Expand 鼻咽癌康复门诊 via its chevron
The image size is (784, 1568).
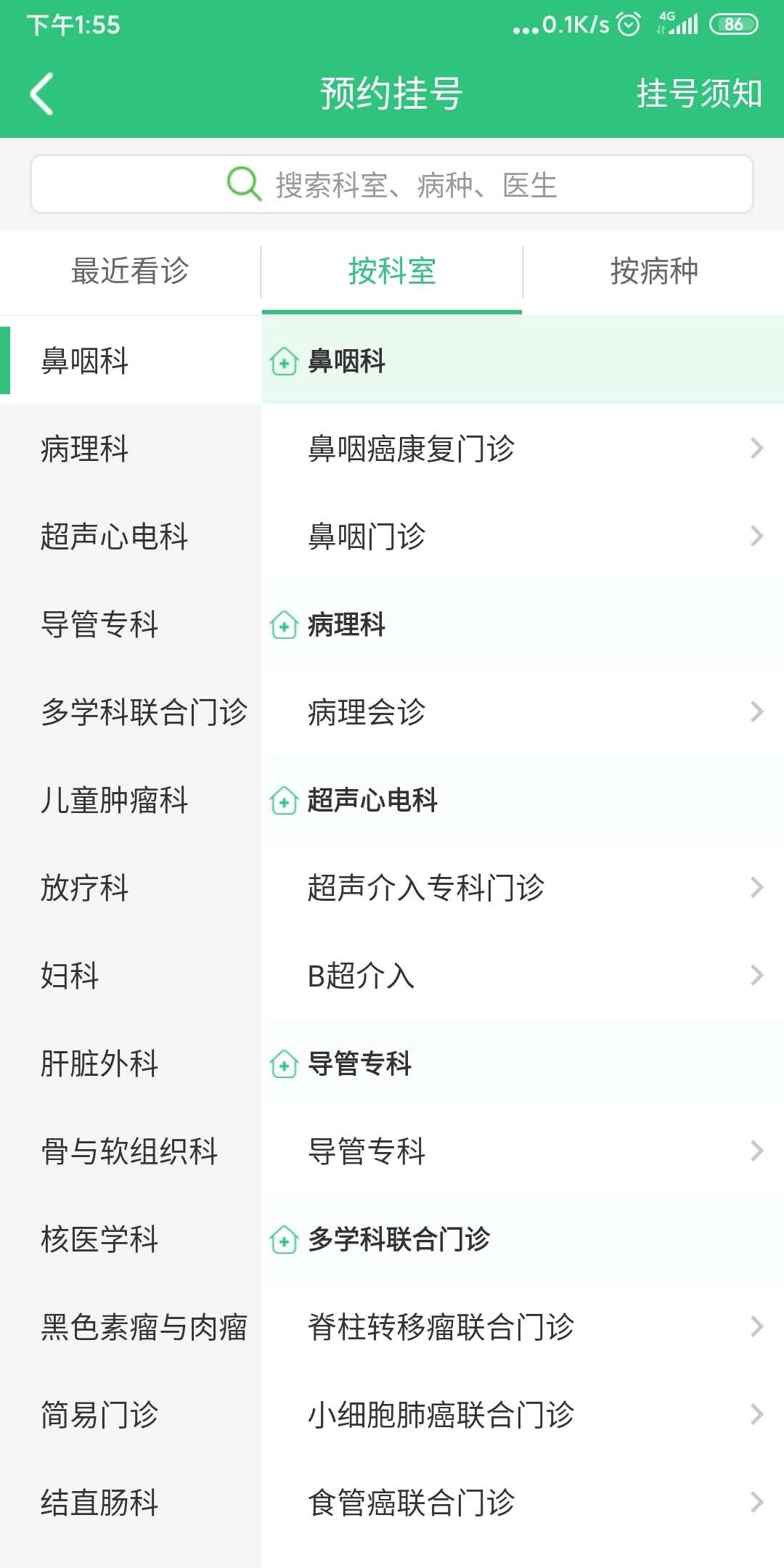click(757, 449)
